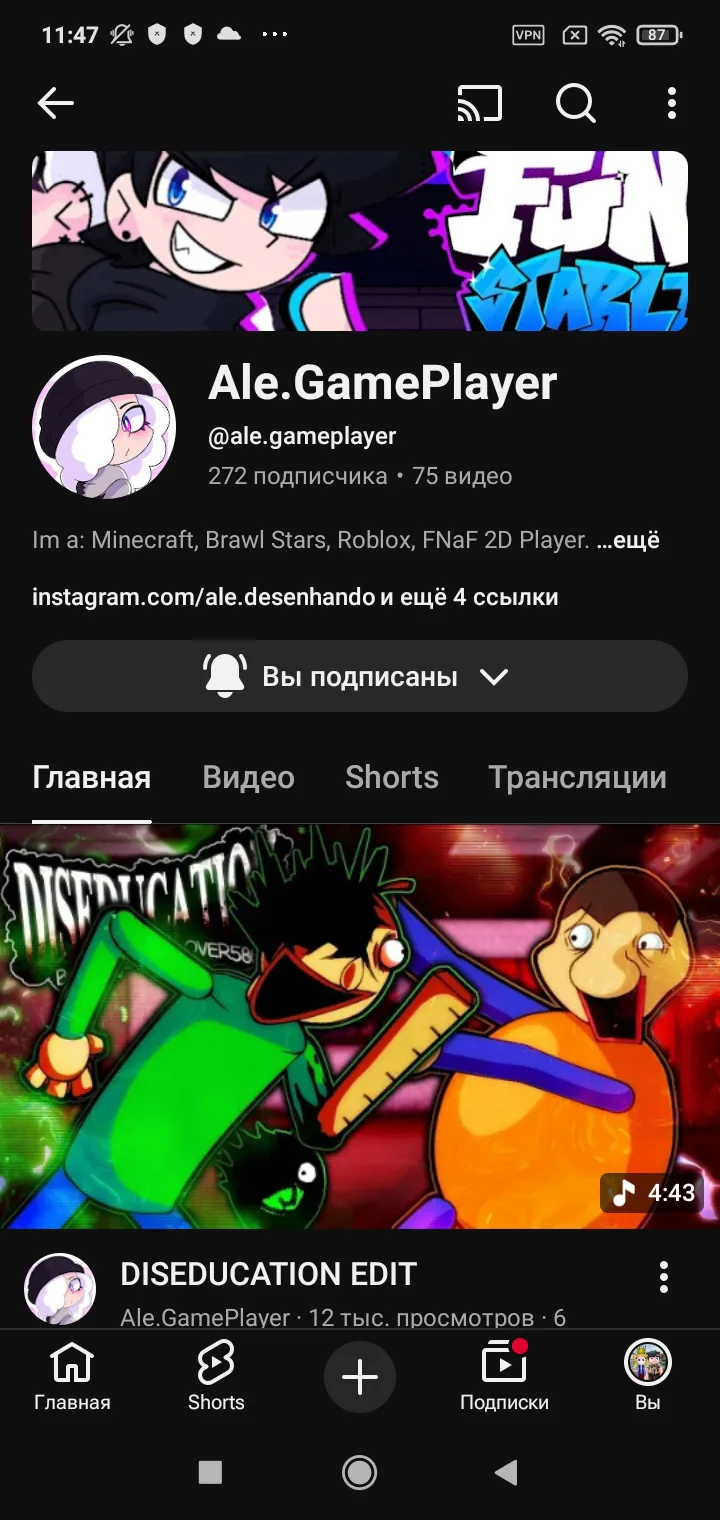The width and height of the screenshot is (720, 1520).
Task: Open the cast to device icon
Action: [x=479, y=103]
